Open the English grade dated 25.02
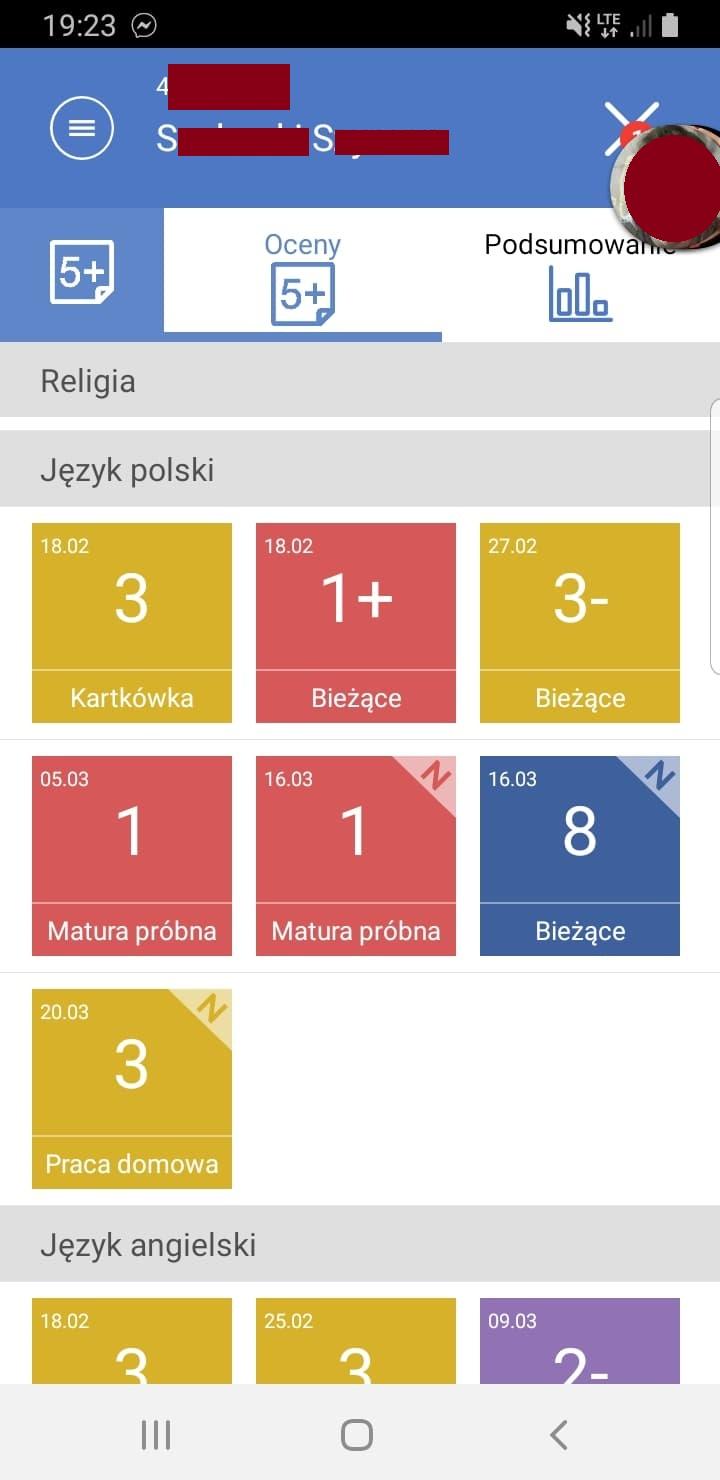Viewport: 720px width, 1480px height. coord(356,1342)
